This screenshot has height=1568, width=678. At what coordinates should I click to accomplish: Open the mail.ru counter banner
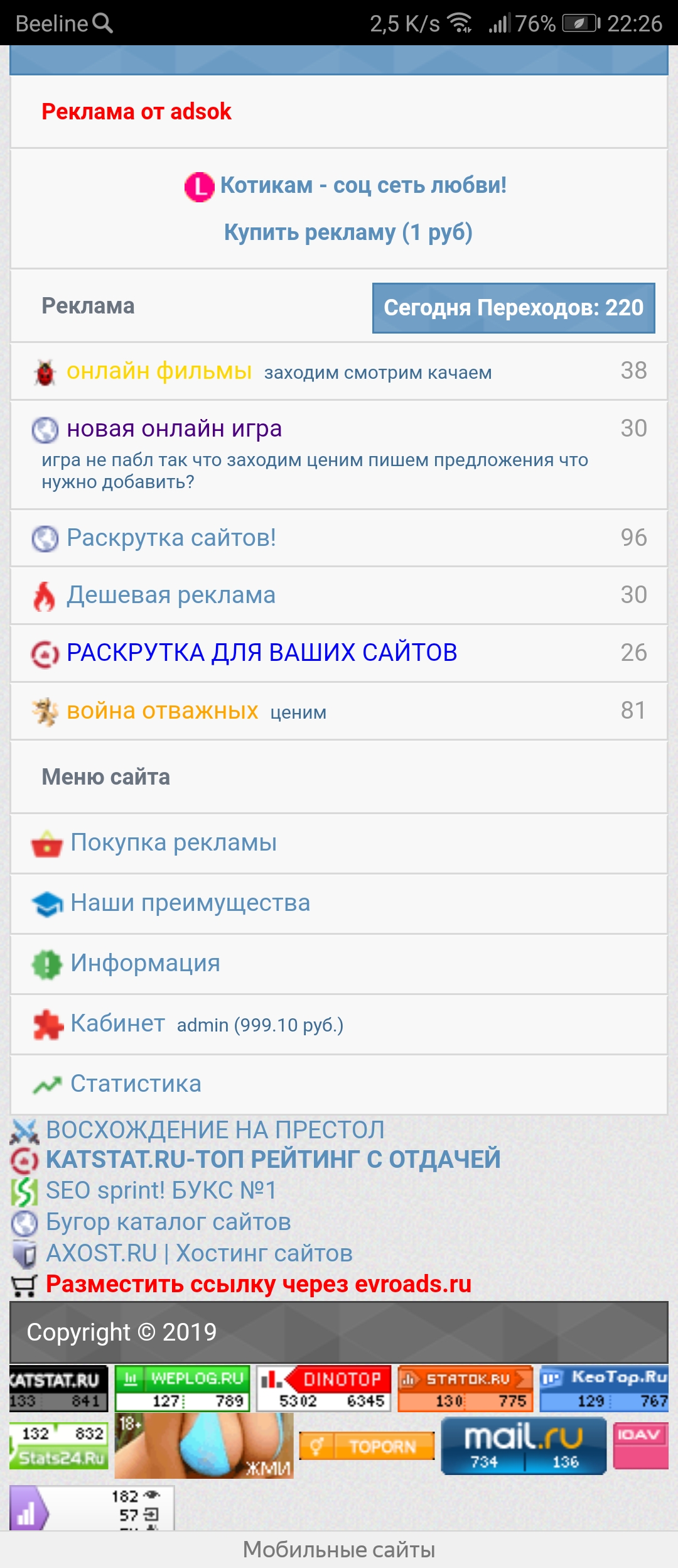click(523, 1446)
